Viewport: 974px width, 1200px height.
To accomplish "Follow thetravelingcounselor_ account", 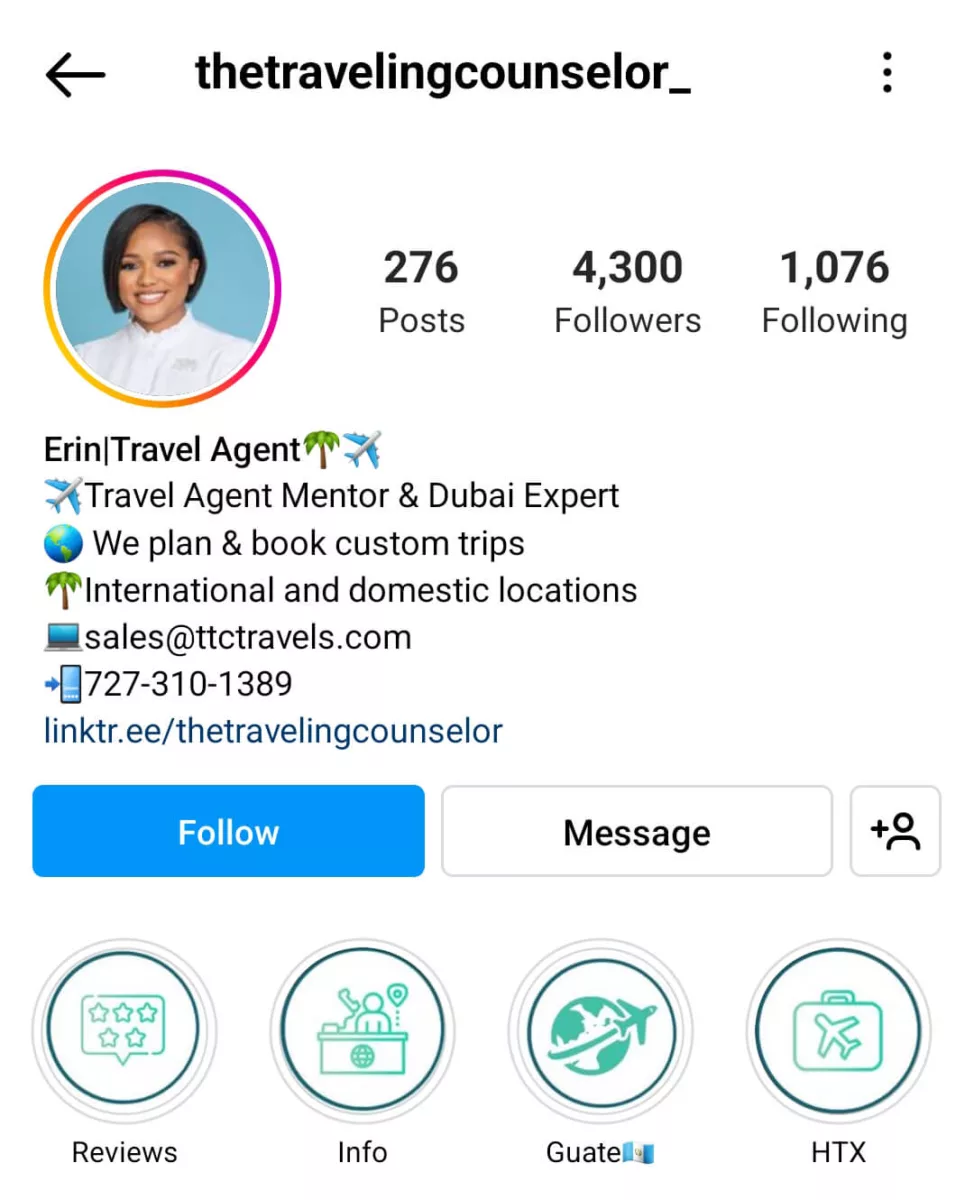I will (x=228, y=831).
